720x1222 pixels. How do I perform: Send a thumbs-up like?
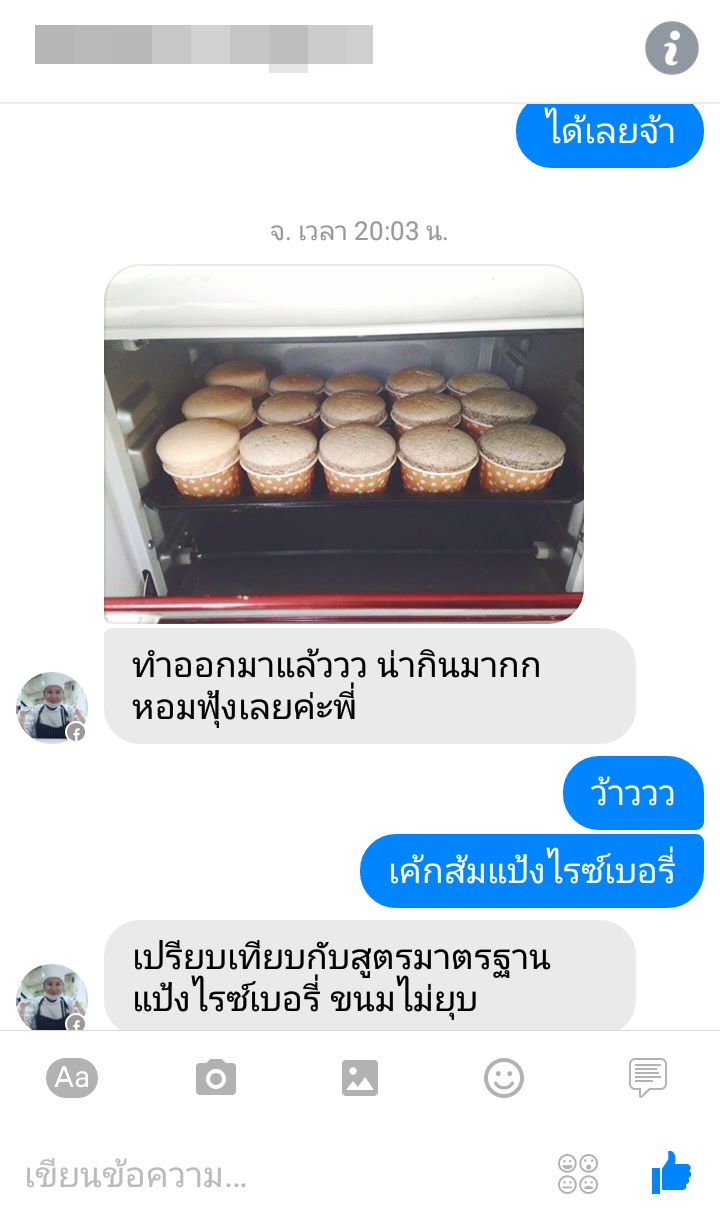tap(671, 1172)
